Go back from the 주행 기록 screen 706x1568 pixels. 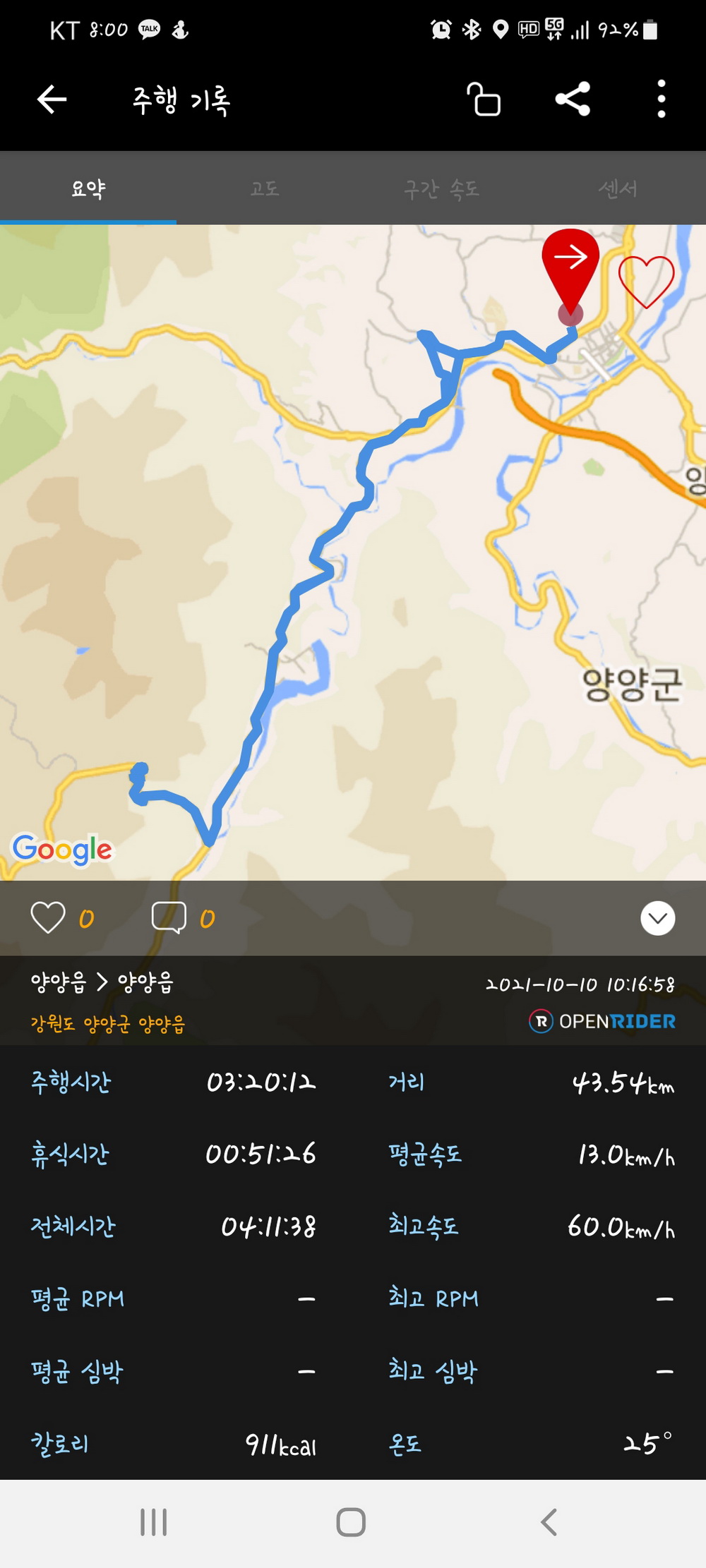coord(52,99)
